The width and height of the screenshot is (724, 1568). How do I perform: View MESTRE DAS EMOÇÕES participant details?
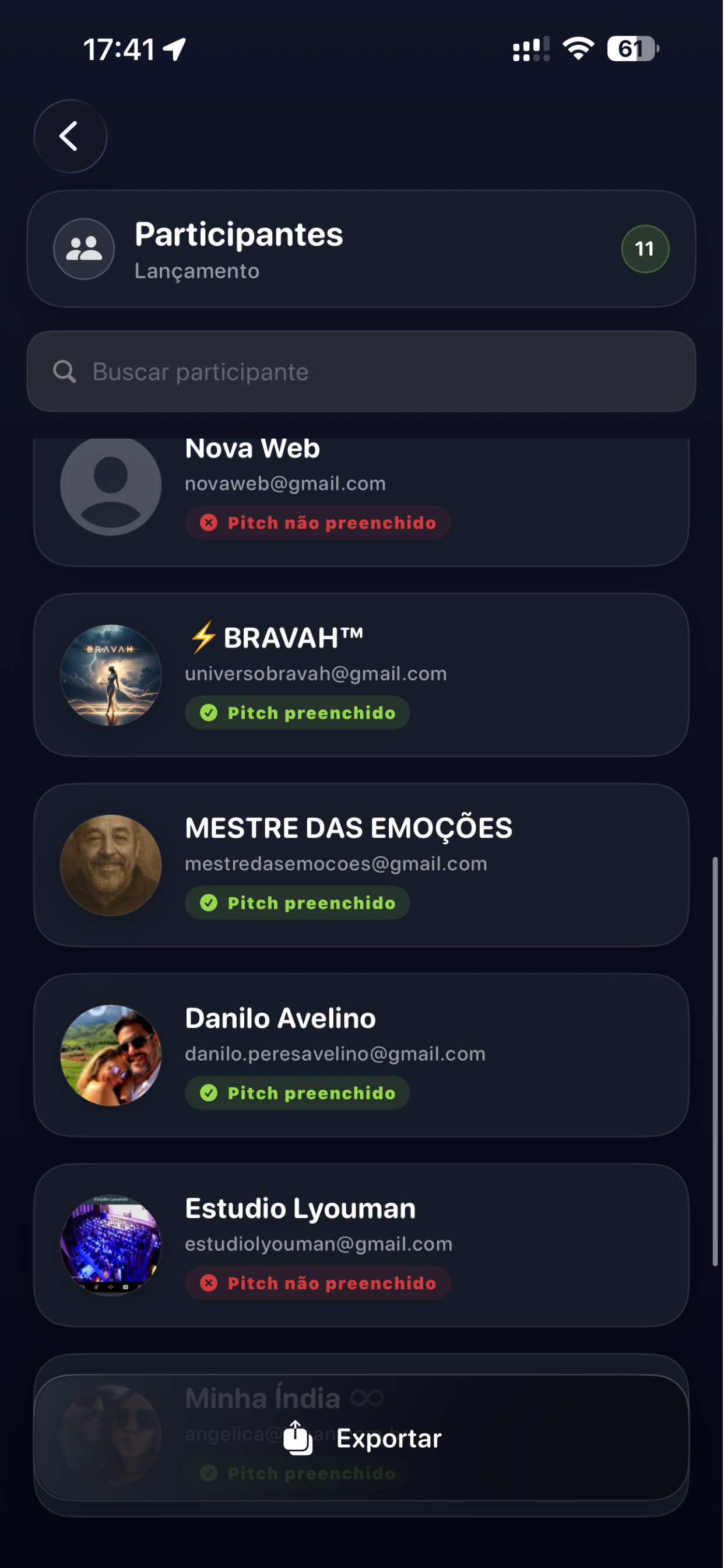pos(361,865)
